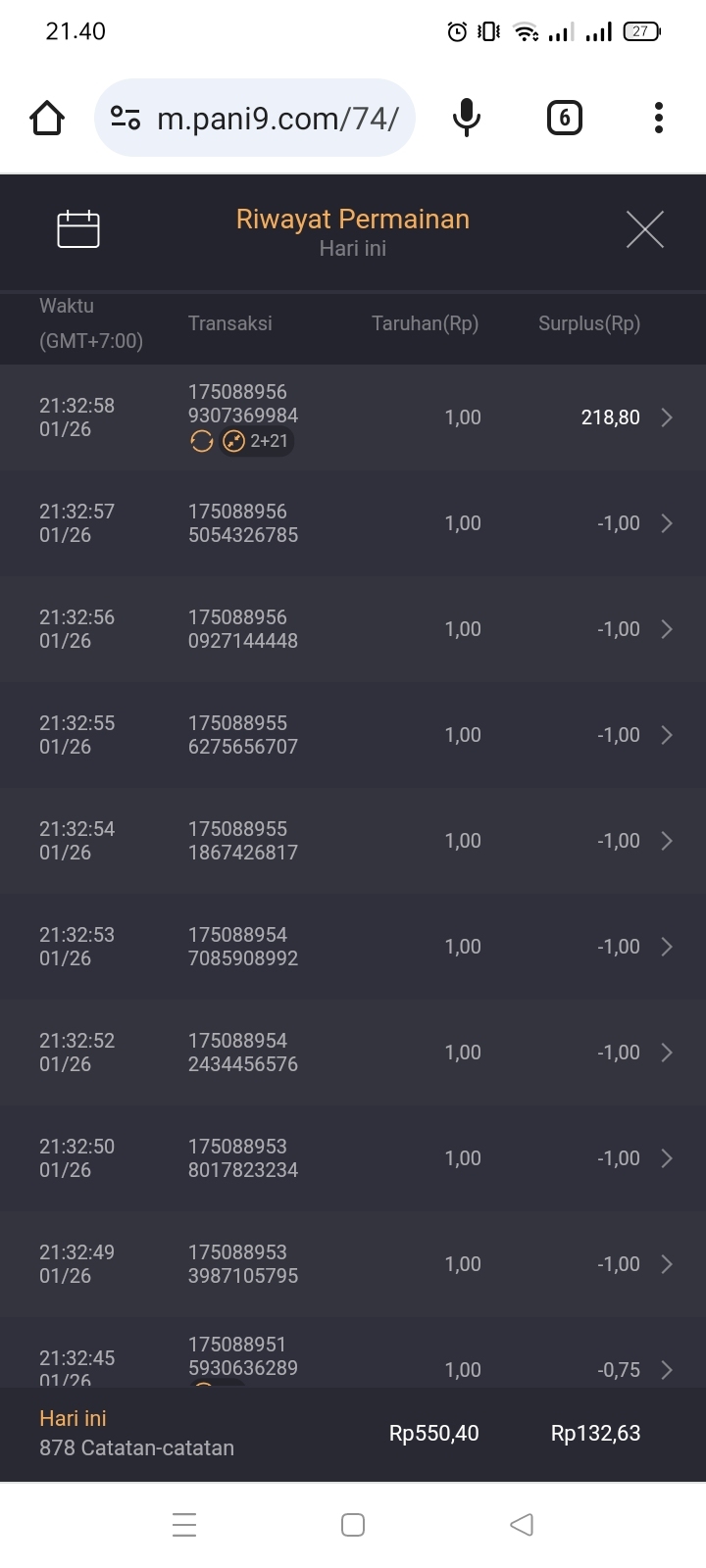This screenshot has height=1568, width=706.
Task: Open the browser overflow menu
Action: [659, 119]
